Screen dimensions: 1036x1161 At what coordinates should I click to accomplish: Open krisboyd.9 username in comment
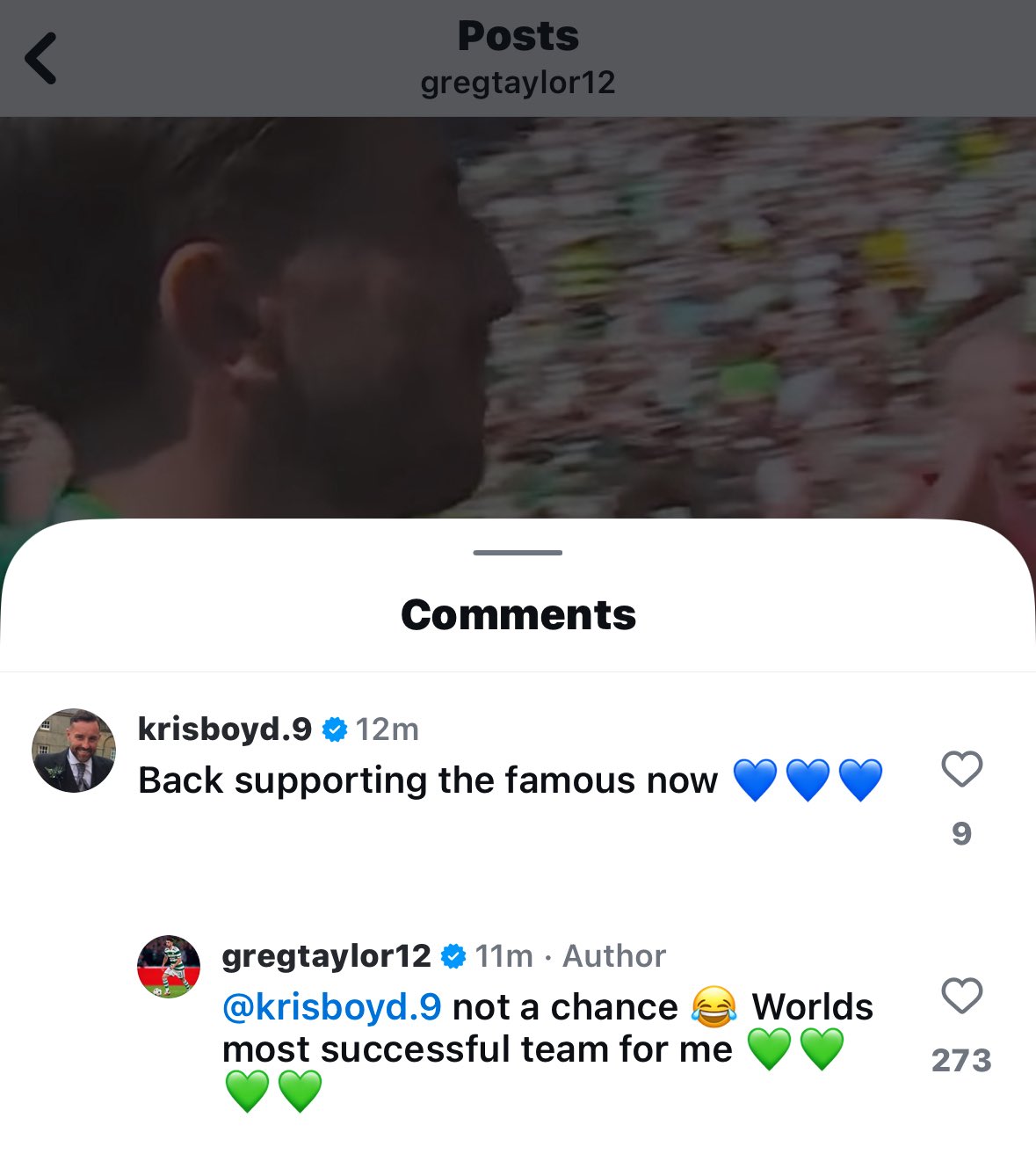(x=225, y=729)
